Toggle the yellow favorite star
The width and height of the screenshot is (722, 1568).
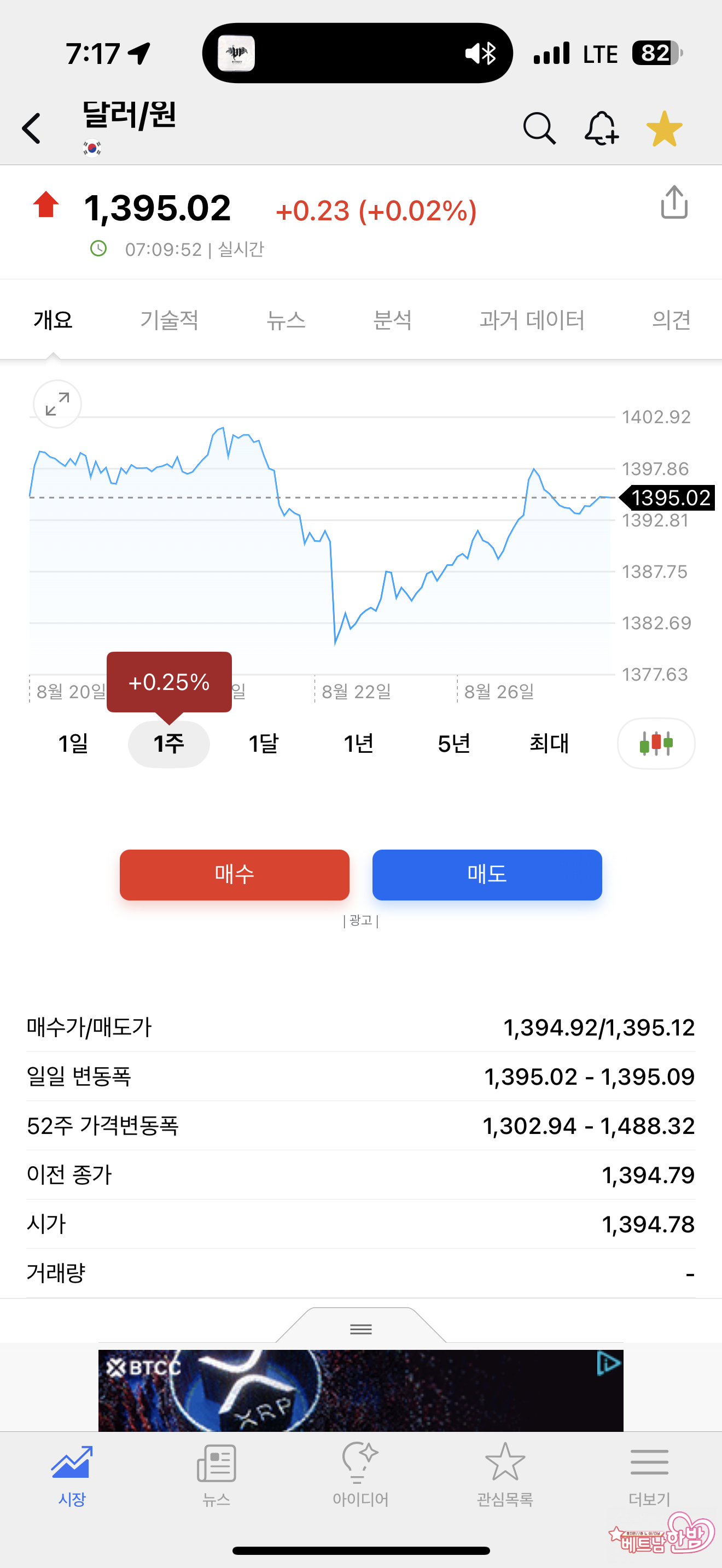point(664,128)
